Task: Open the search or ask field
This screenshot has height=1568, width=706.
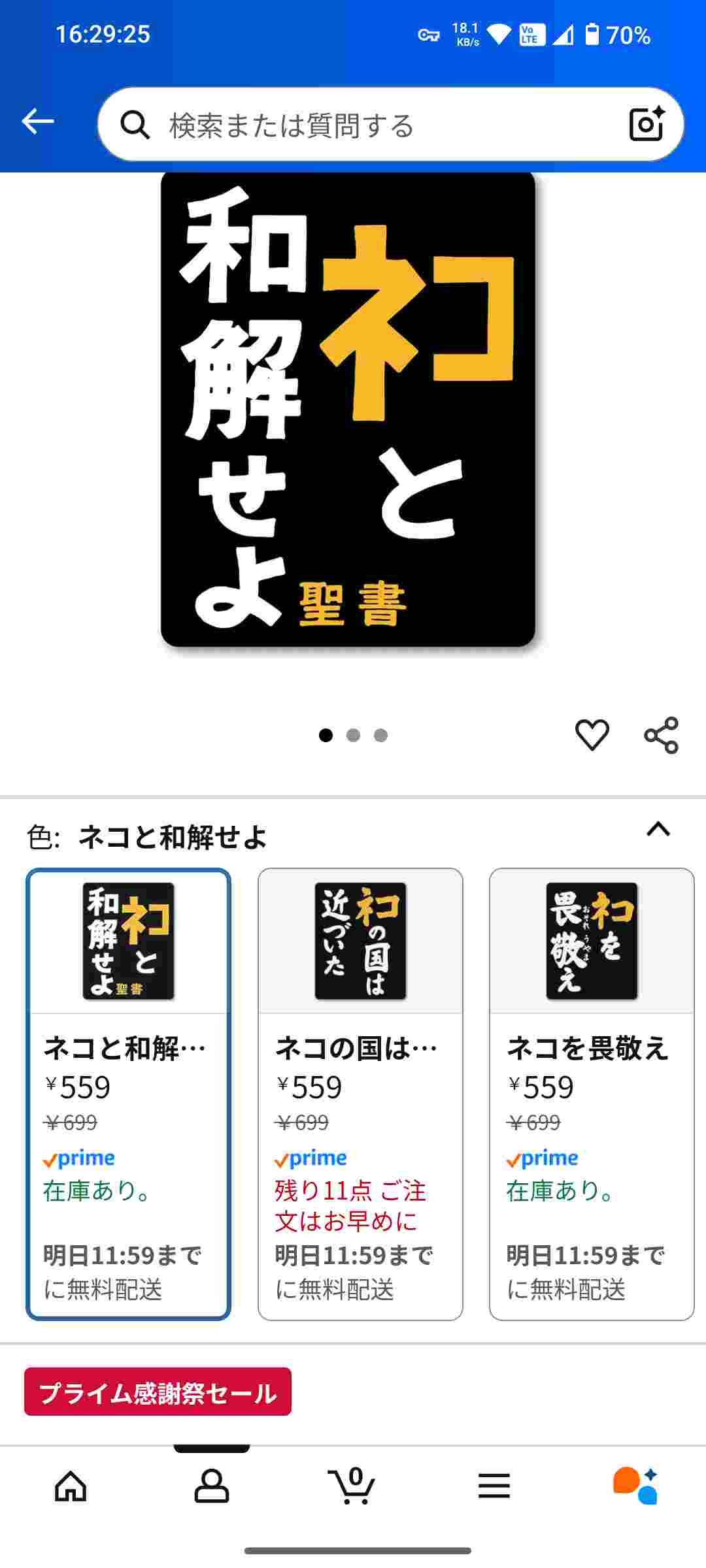Action: tap(366, 125)
